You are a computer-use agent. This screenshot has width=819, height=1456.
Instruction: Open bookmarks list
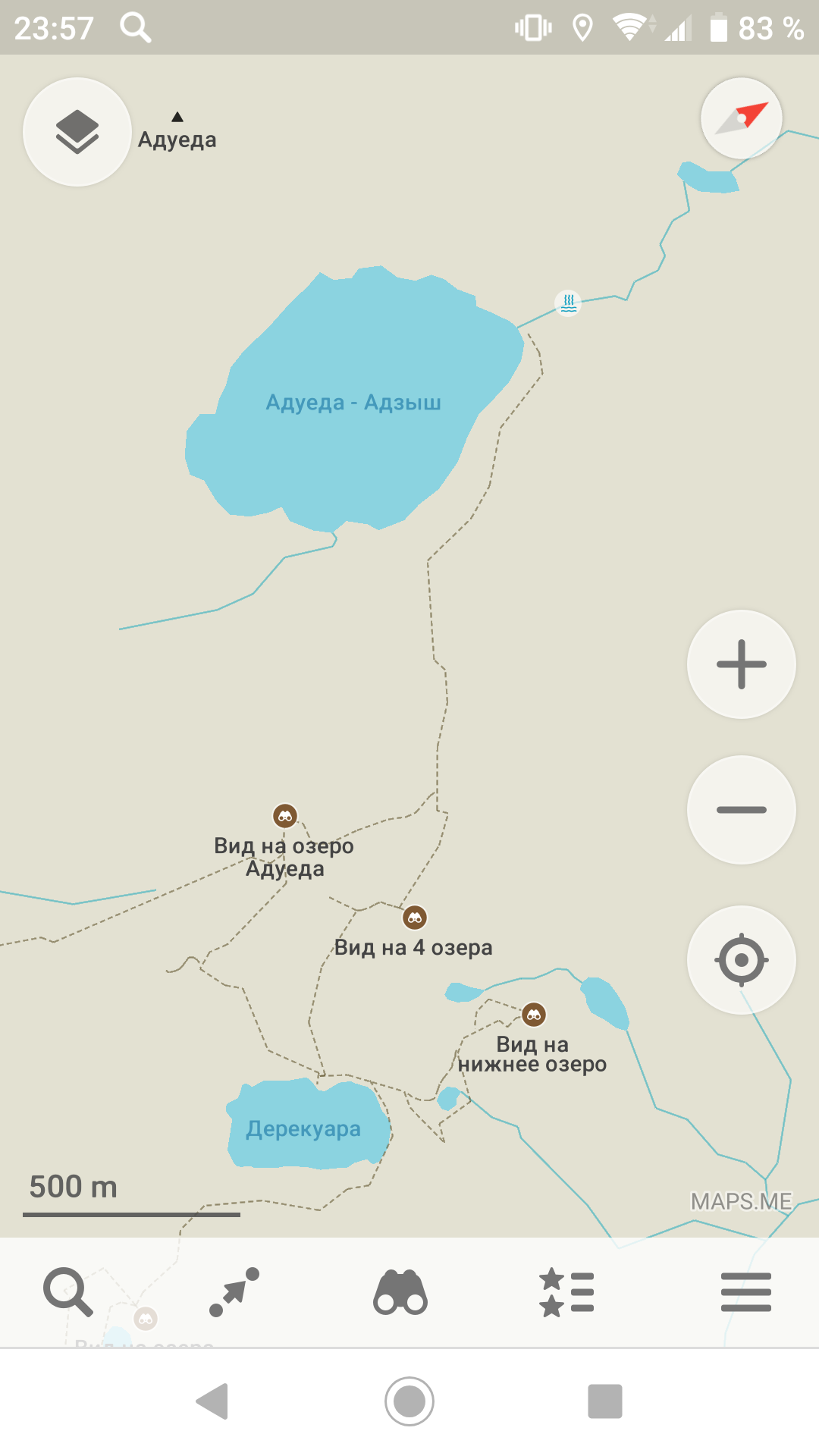pos(566,1292)
